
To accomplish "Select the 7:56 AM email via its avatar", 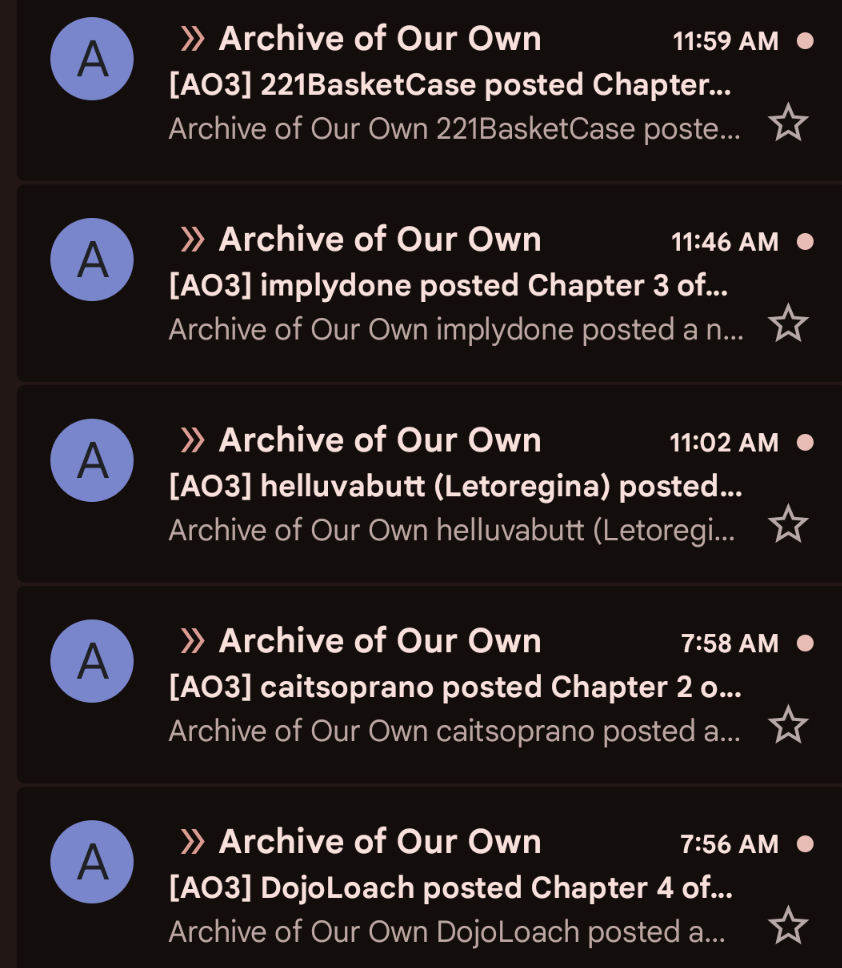I will click(92, 862).
